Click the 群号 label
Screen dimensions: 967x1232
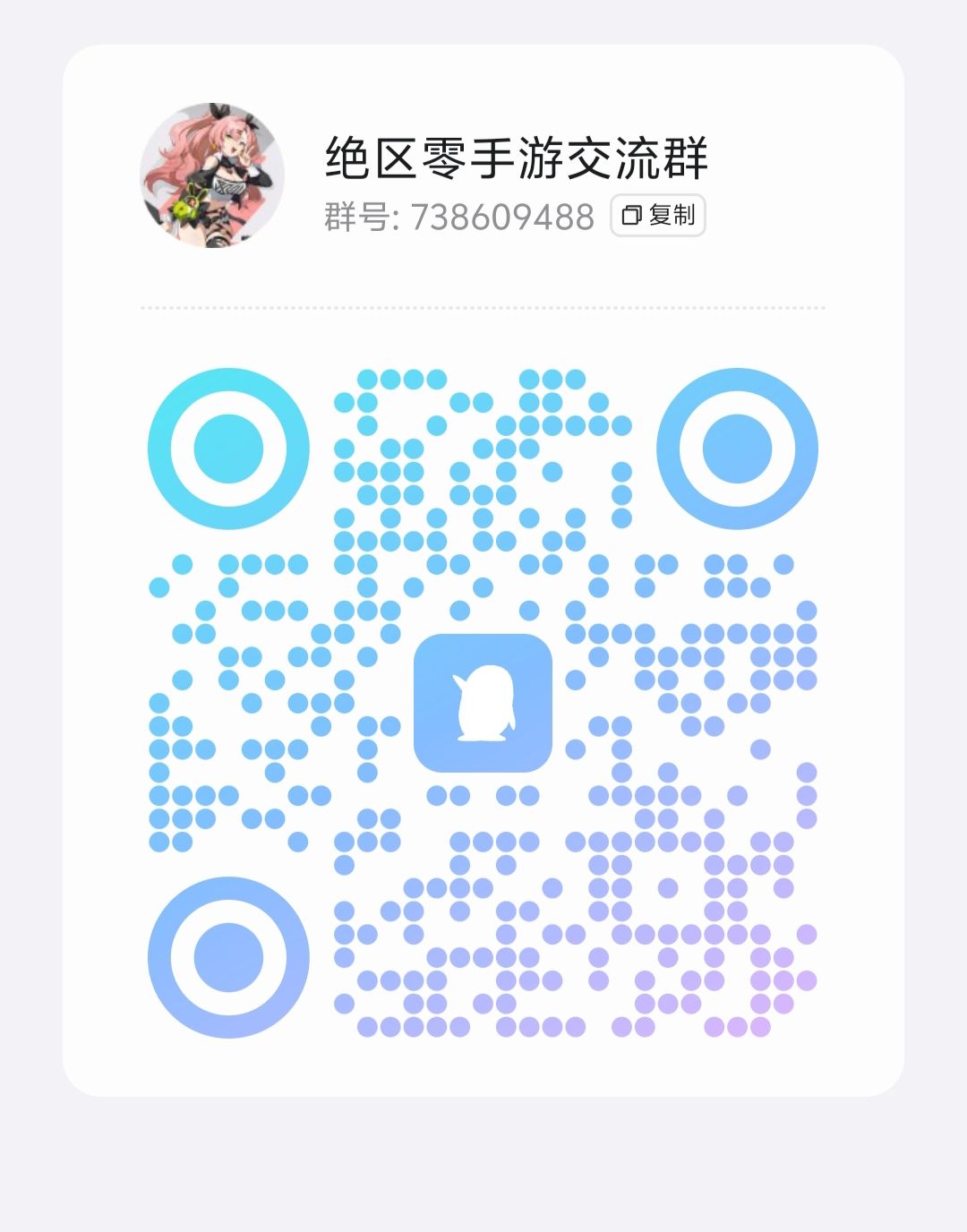pos(356,215)
